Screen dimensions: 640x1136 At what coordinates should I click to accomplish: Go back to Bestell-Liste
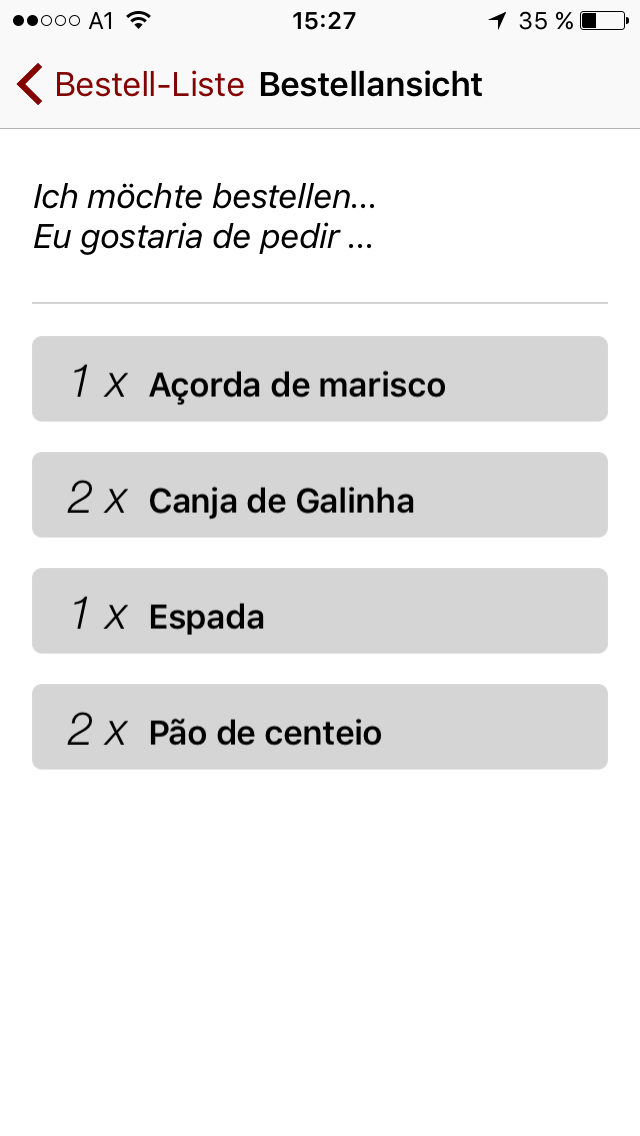[x=131, y=85]
